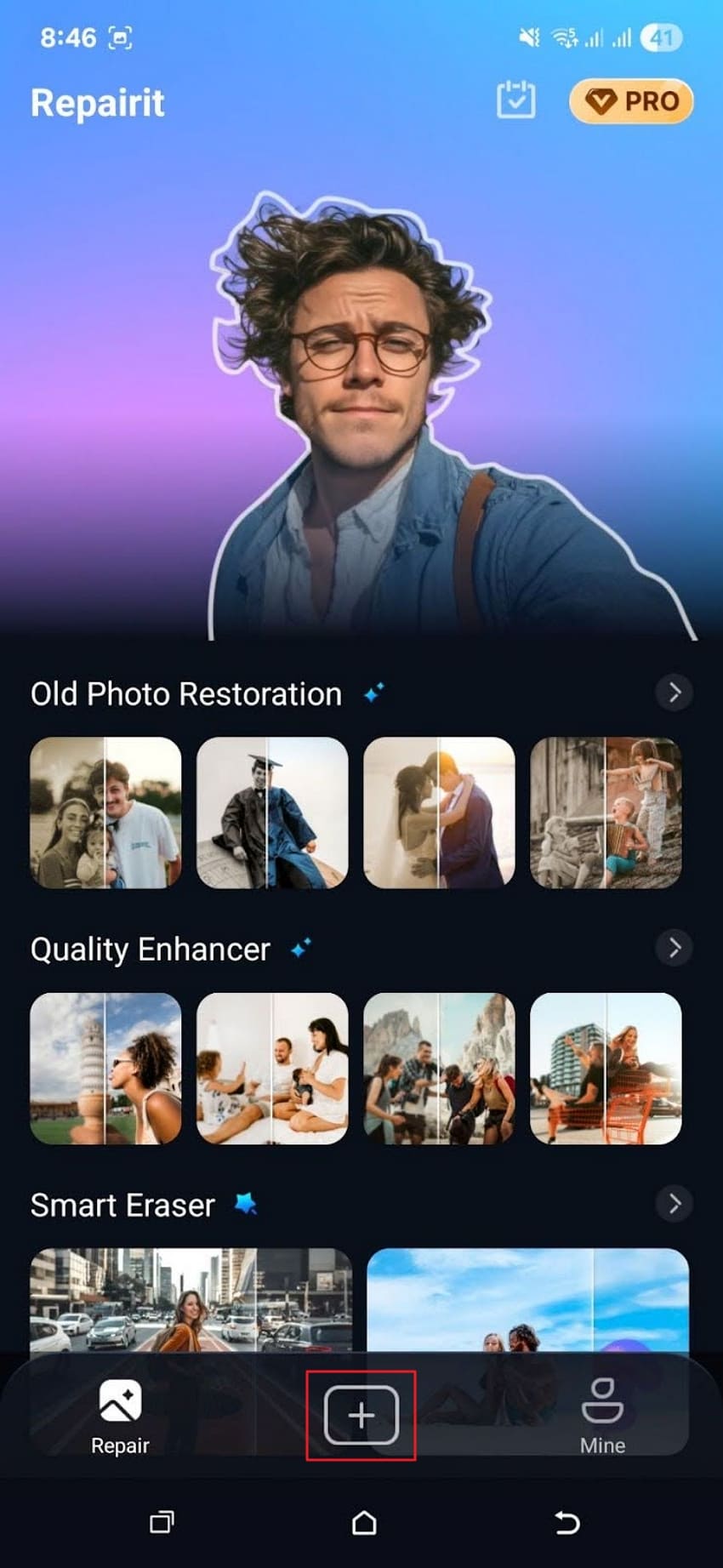Open the wedding couple restoration sample

(x=439, y=813)
